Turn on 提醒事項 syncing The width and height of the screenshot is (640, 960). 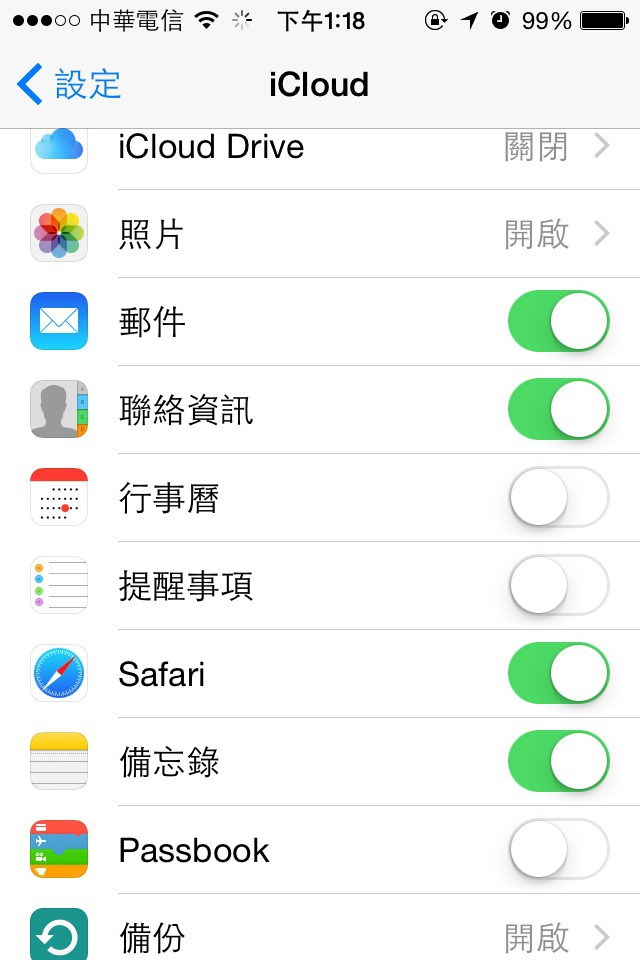click(558, 586)
